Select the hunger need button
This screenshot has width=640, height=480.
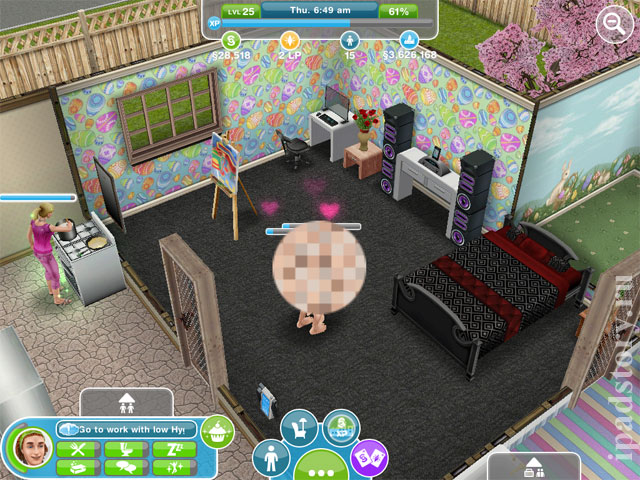click(x=77, y=450)
